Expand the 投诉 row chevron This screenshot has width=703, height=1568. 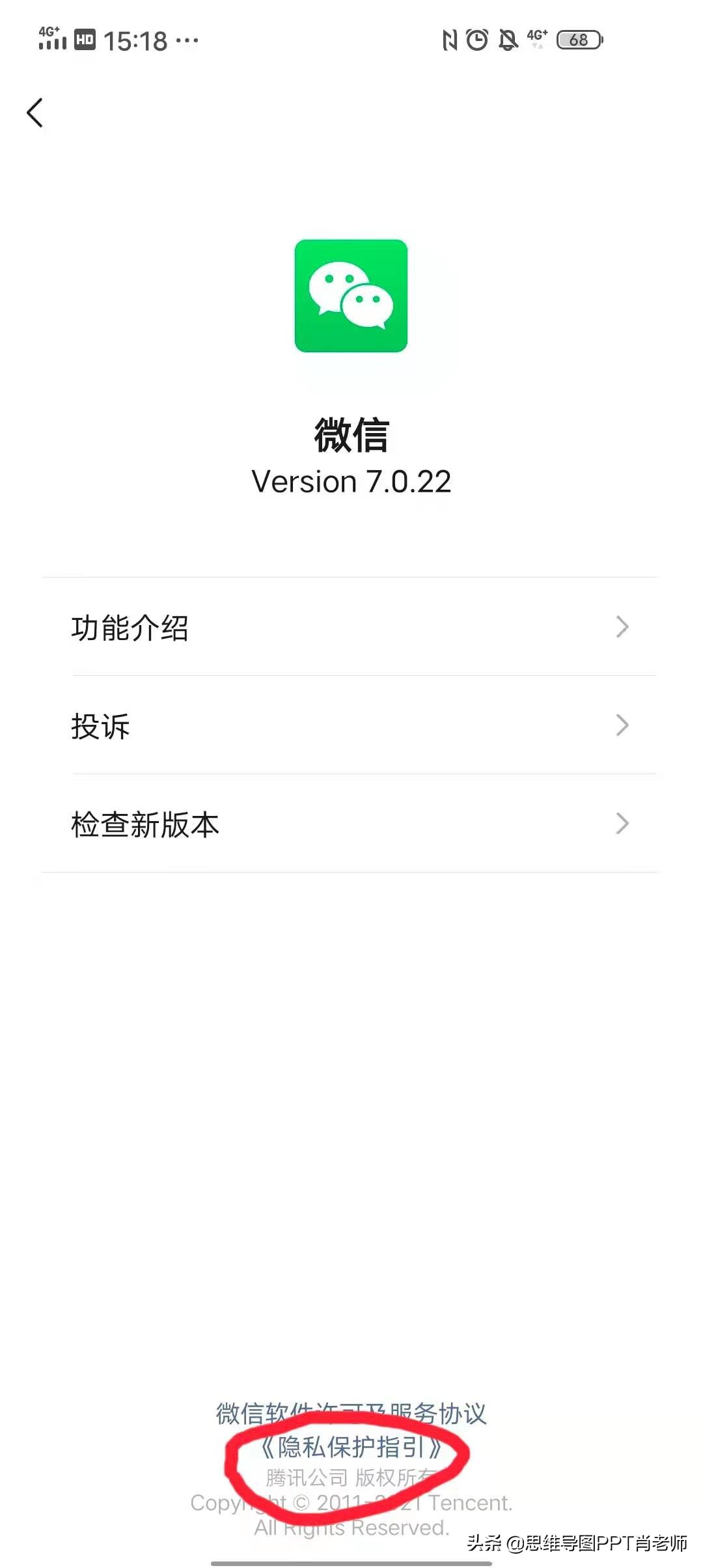(x=622, y=726)
